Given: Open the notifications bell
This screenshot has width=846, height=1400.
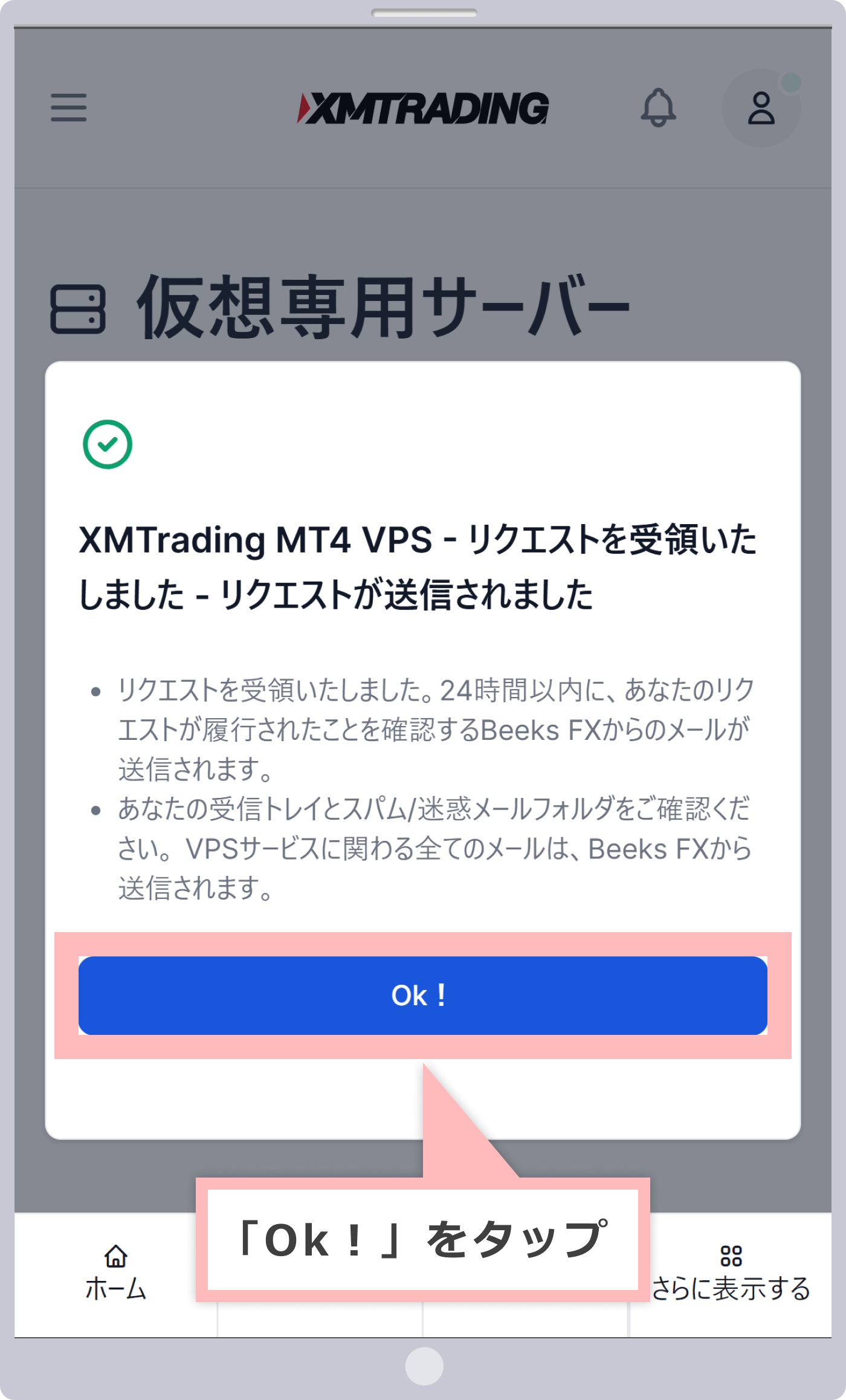Looking at the screenshot, I should (657, 108).
